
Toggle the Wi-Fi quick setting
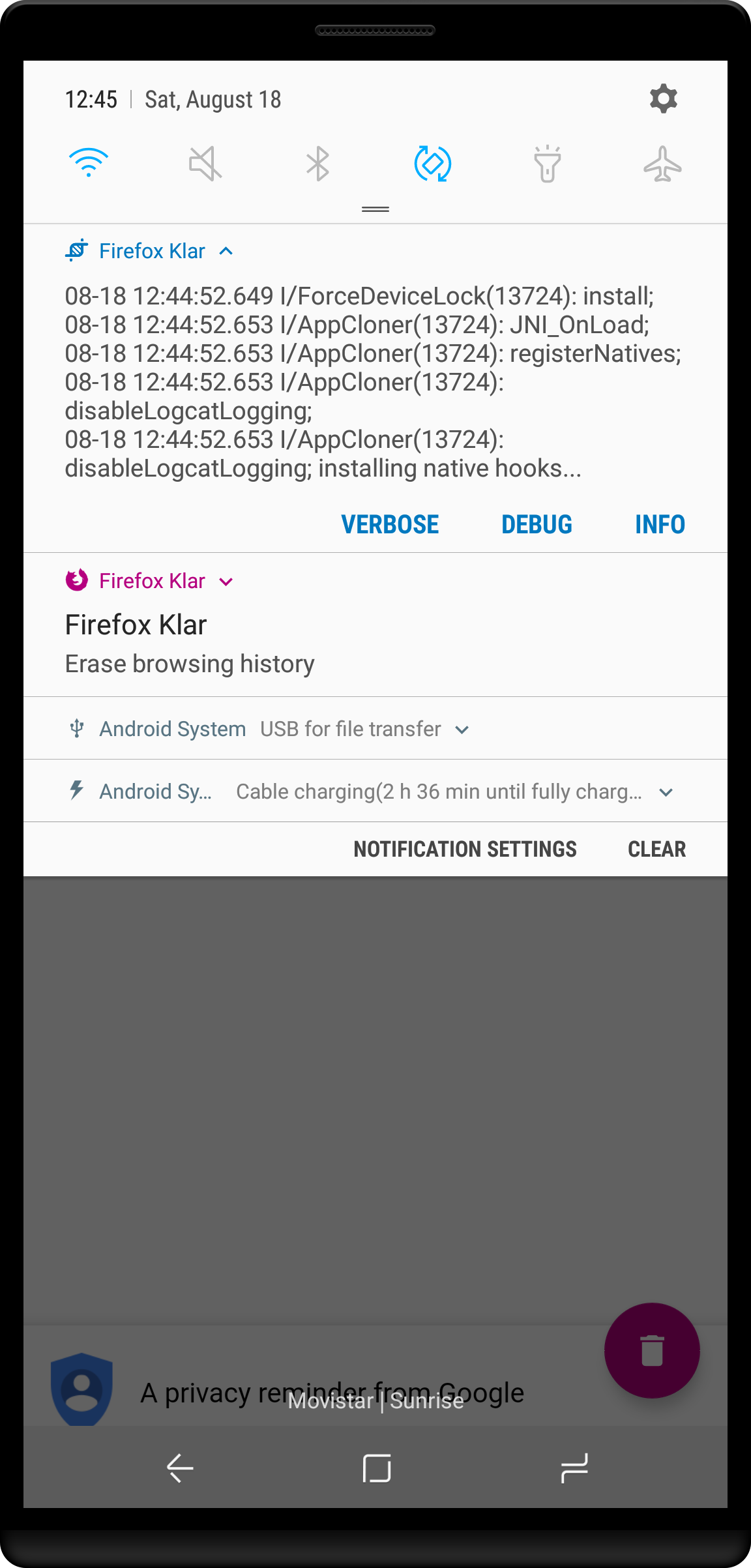click(x=89, y=163)
